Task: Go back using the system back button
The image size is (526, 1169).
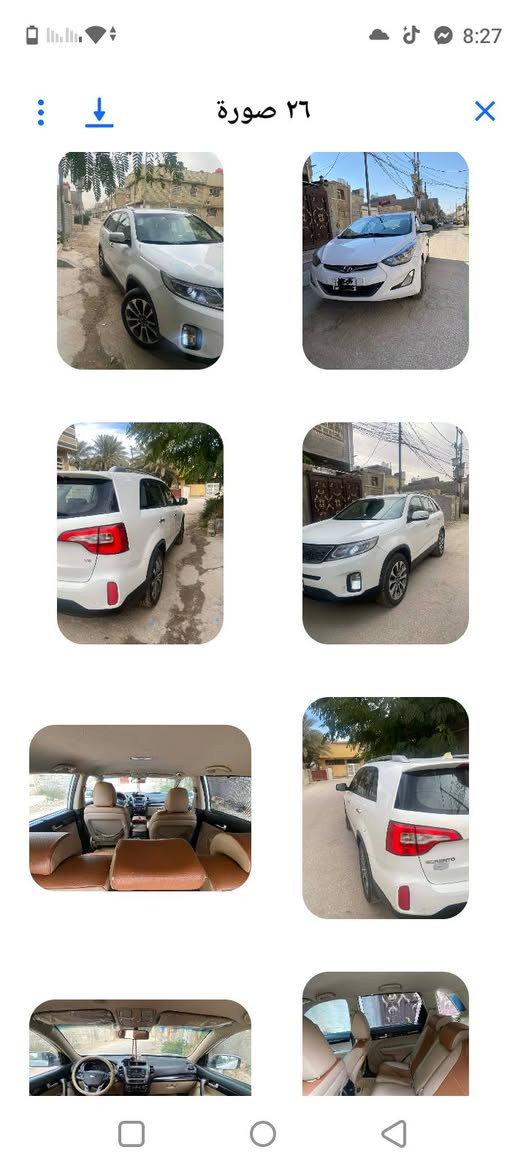Action: tap(393, 1134)
